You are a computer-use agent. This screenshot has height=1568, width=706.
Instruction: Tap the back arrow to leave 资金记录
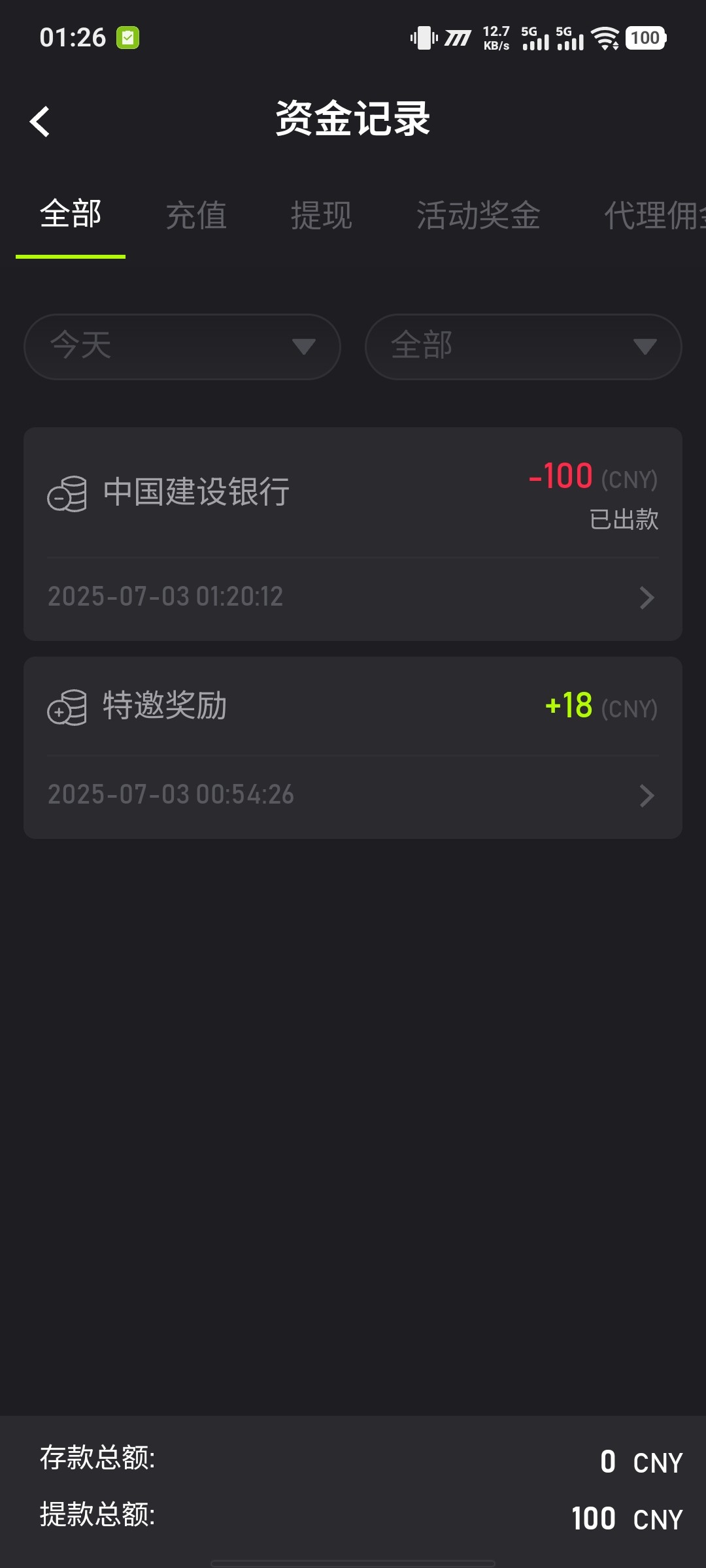(x=41, y=121)
